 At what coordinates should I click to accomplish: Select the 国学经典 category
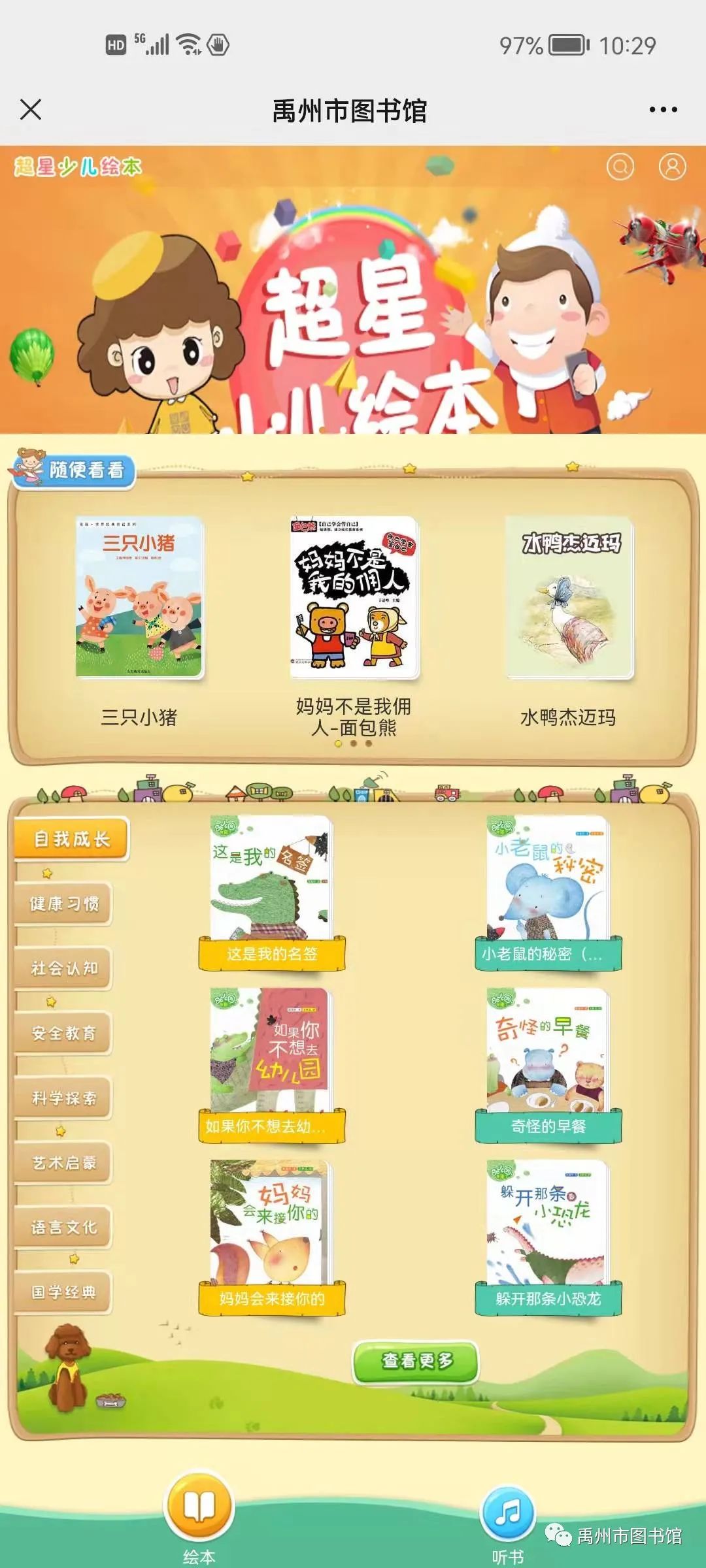click(x=64, y=1292)
